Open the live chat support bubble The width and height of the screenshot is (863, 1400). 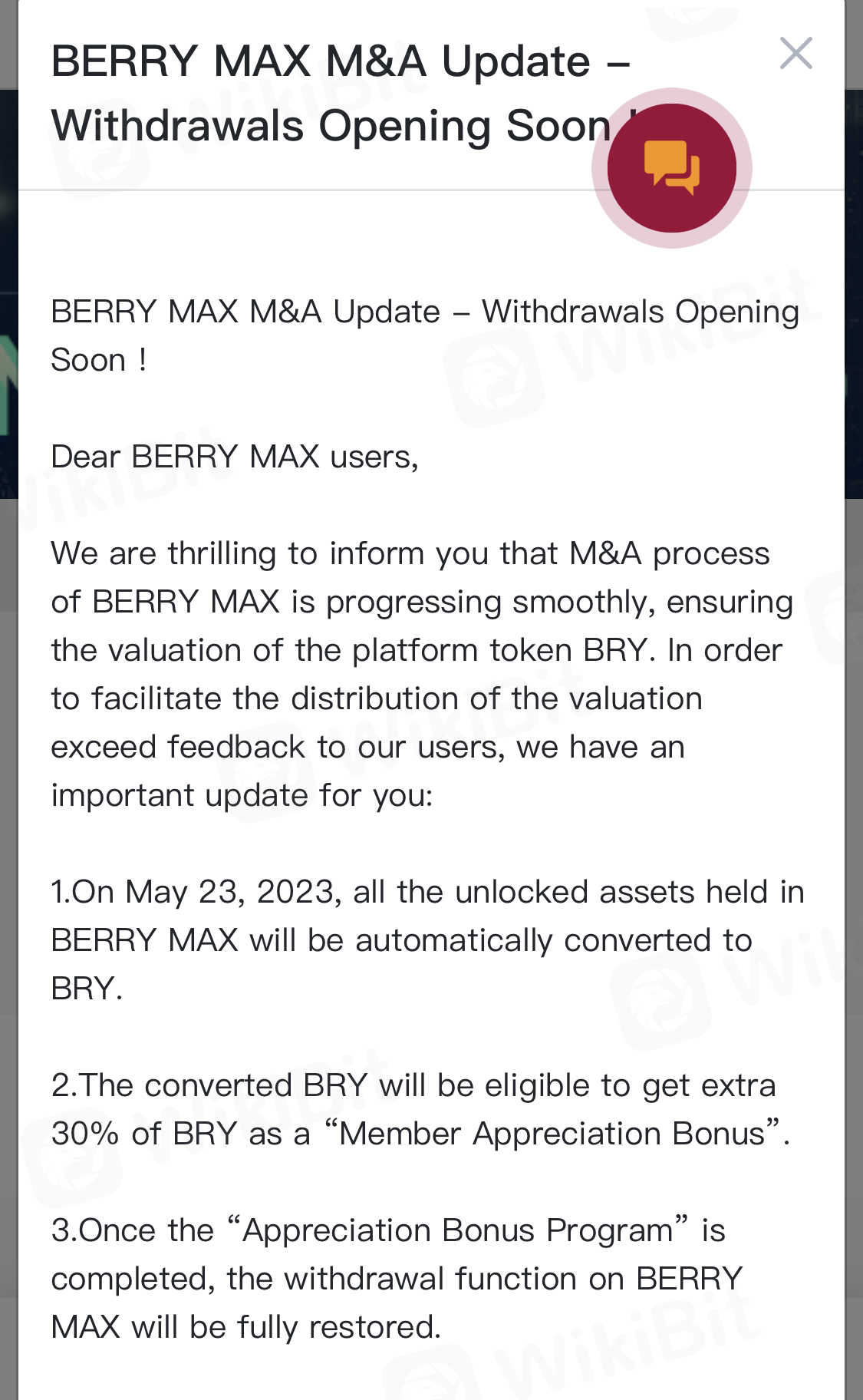click(x=671, y=168)
